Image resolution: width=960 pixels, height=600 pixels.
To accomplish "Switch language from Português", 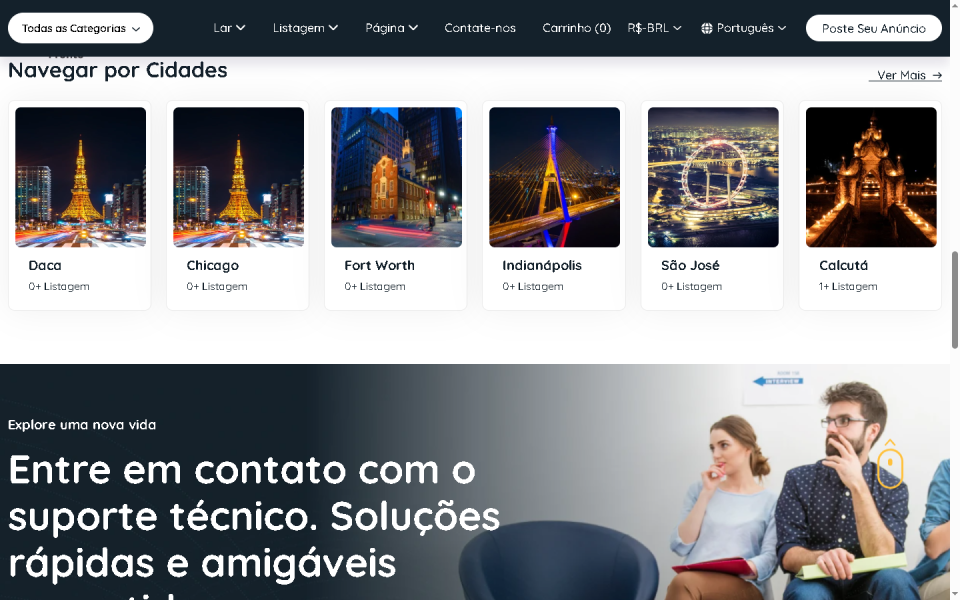I will (x=743, y=28).
